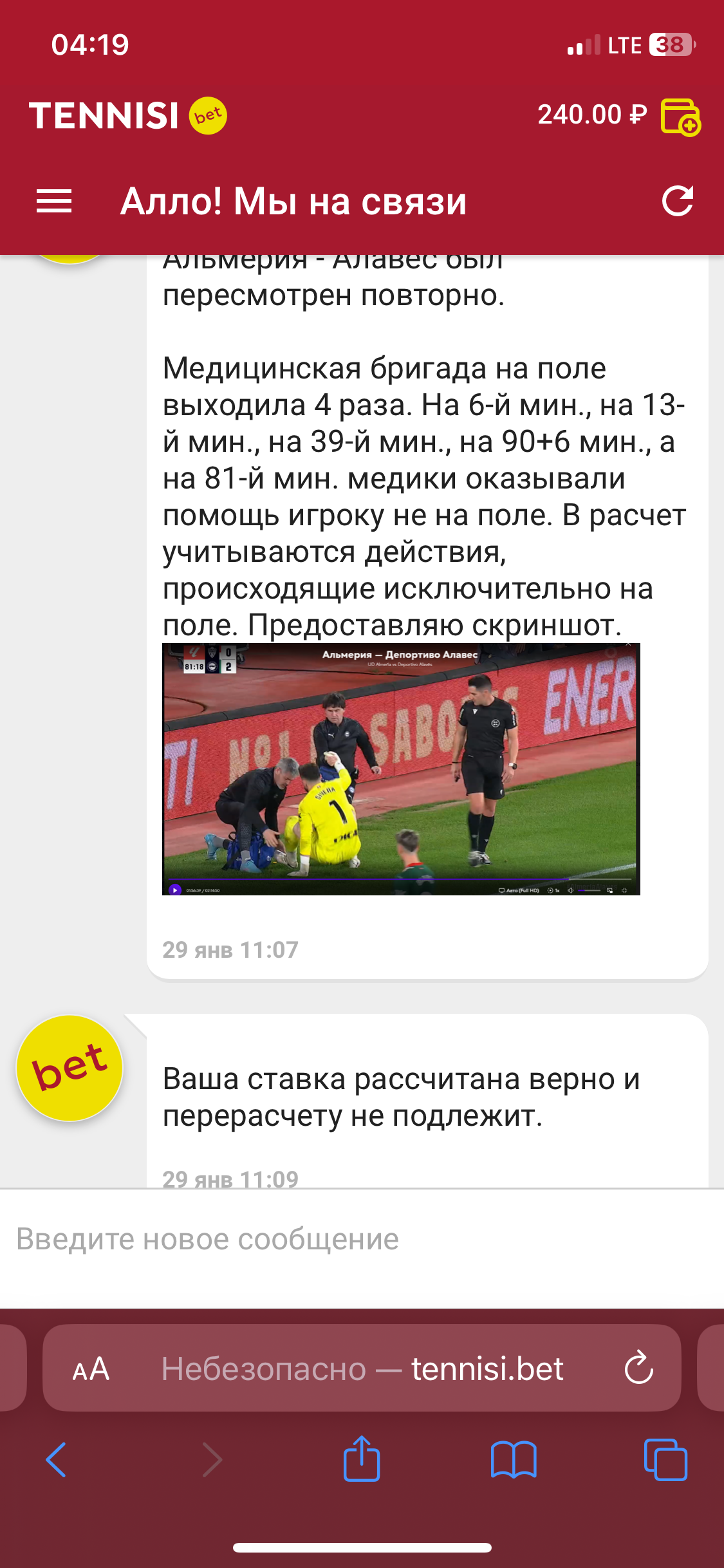Open the deposit wallet icon

(680, 117)
